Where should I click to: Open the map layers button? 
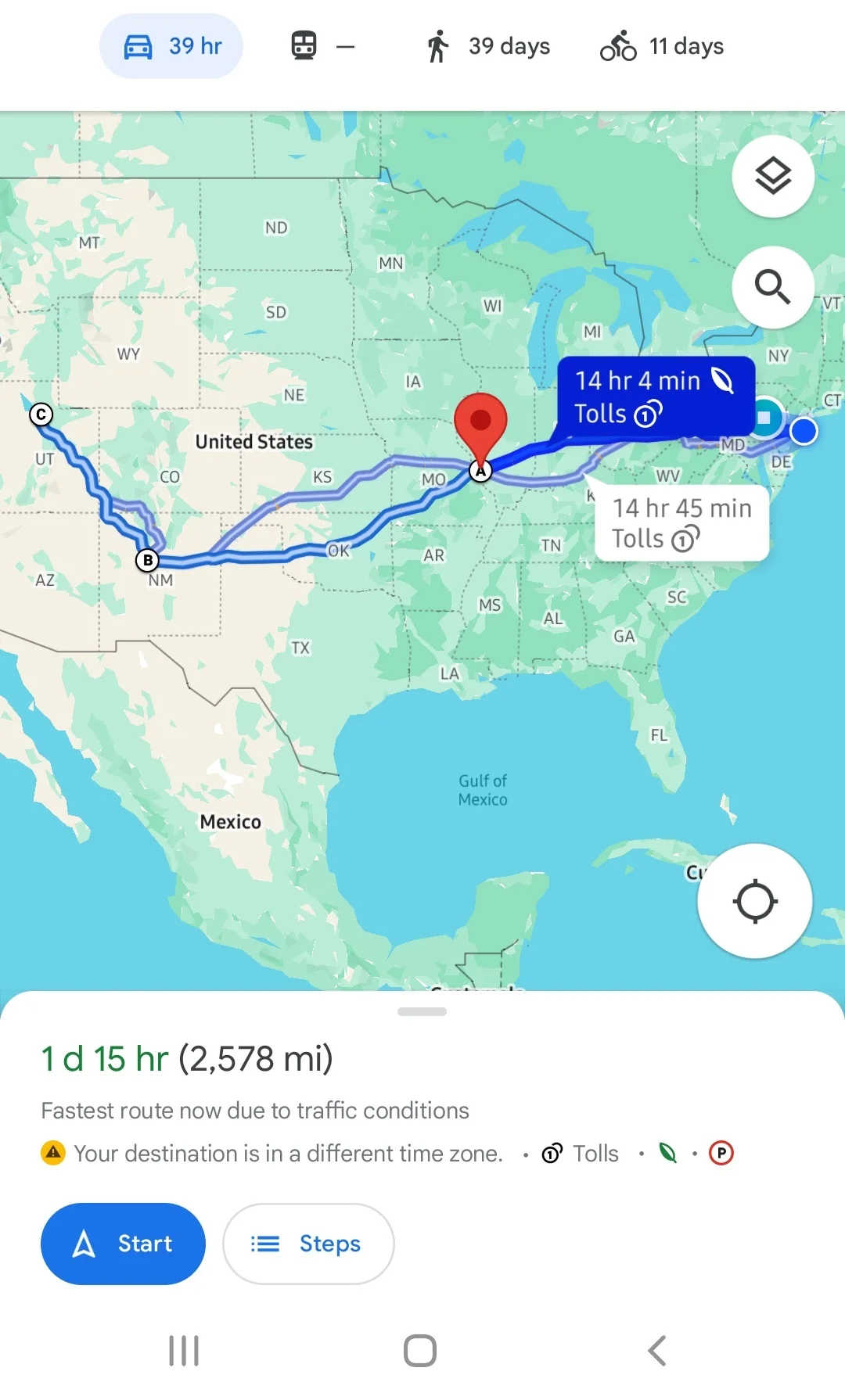(x=772, y=176)
